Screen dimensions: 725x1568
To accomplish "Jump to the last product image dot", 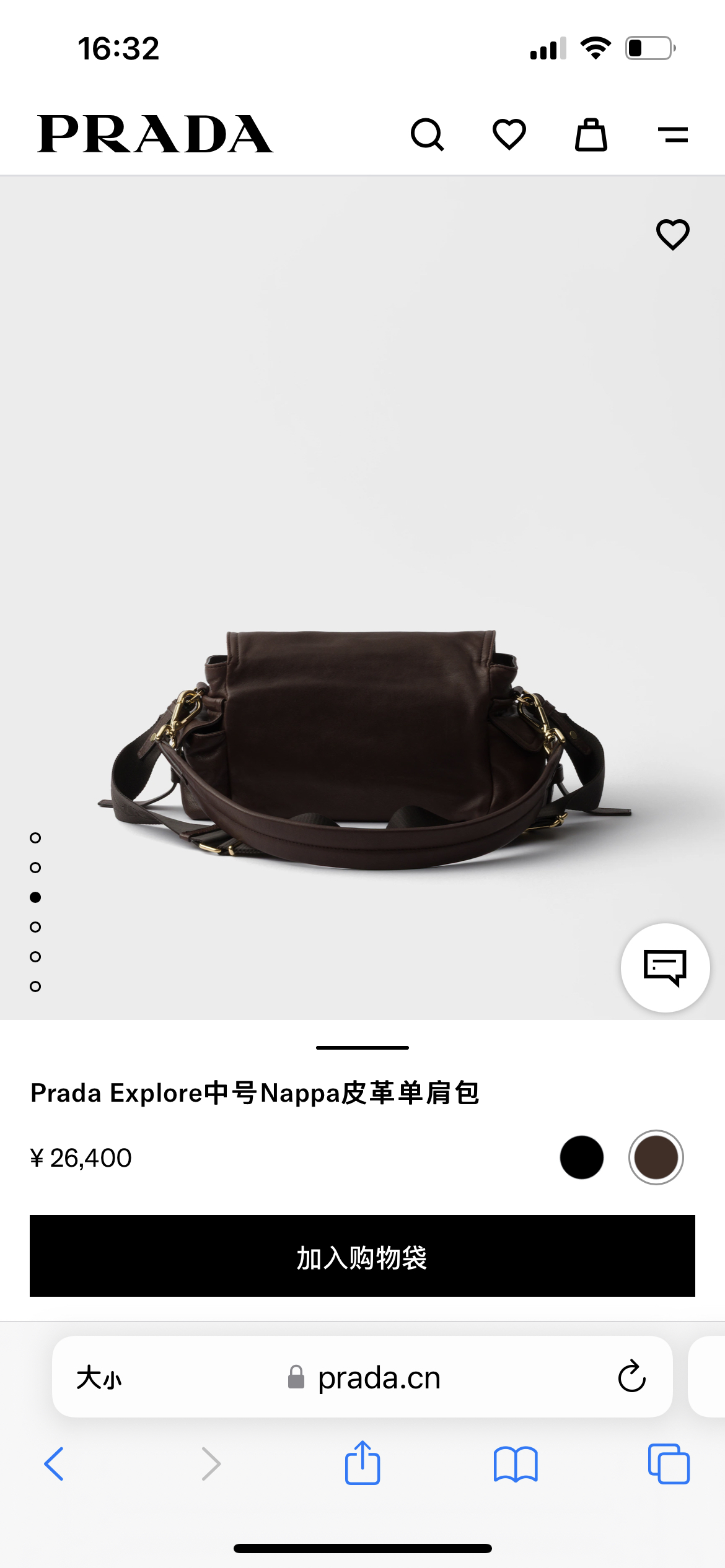I will pos(35,987).
